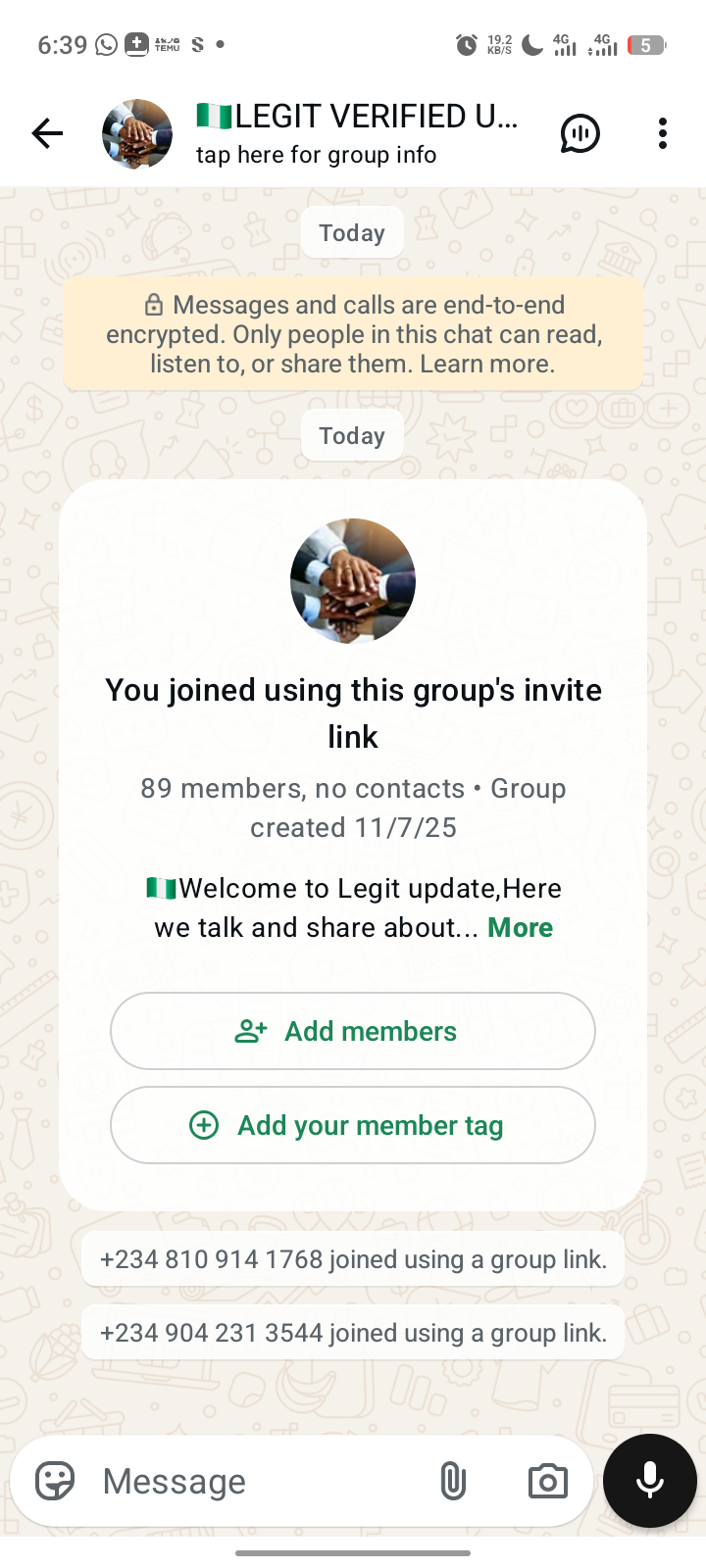Open the camera from the message bar
Image resolution: width=706 pixels, height=1568 pixels.
click(547, 1481)
